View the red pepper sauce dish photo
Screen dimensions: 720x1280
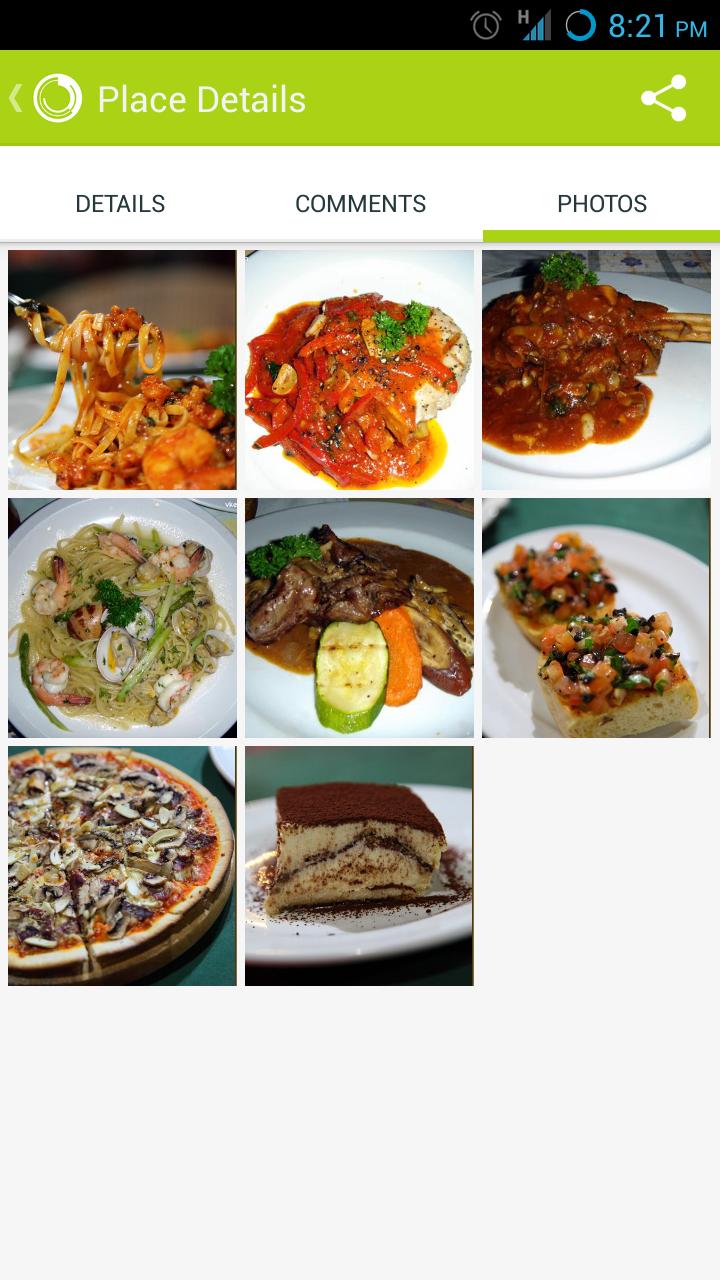tap(359, 370)
